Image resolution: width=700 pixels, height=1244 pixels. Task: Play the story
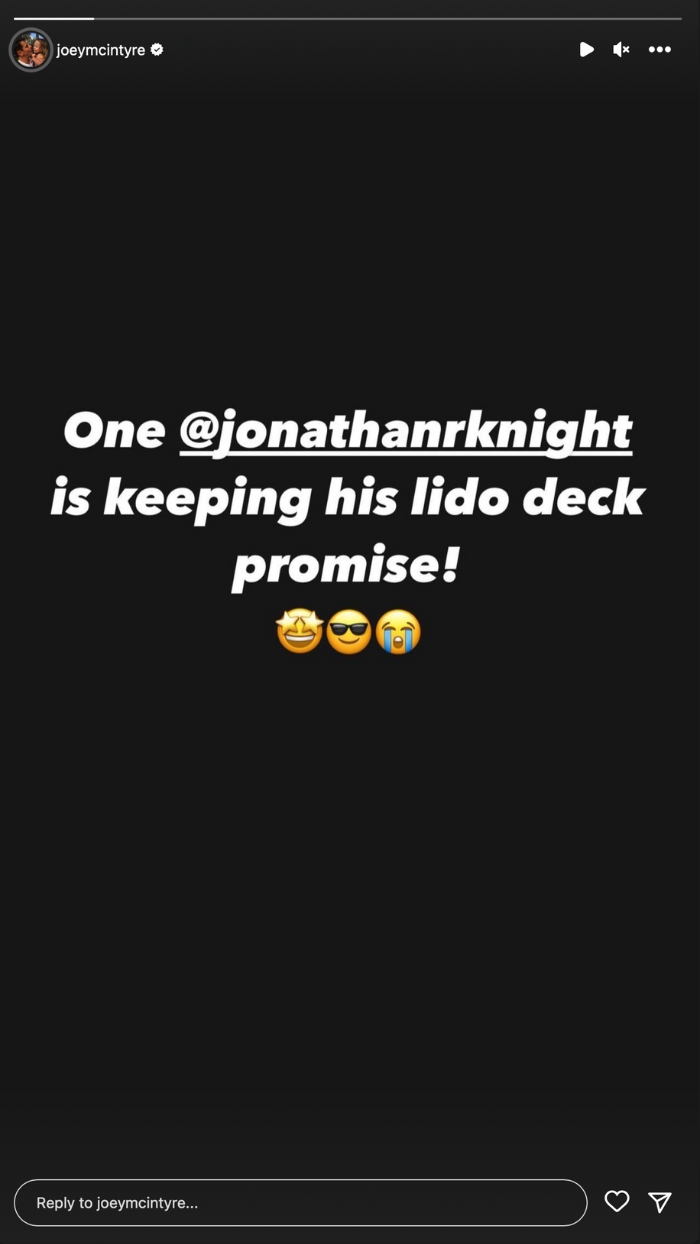click(587, 49)
